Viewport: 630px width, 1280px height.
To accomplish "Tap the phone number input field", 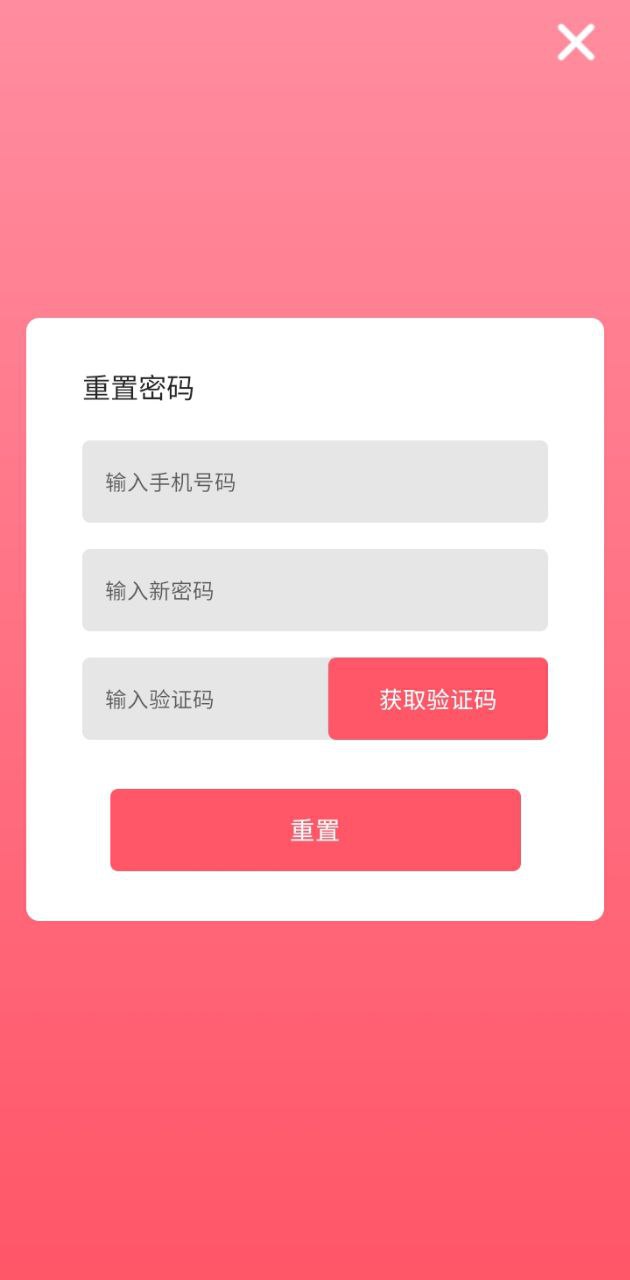I will [x=315, y=482].
